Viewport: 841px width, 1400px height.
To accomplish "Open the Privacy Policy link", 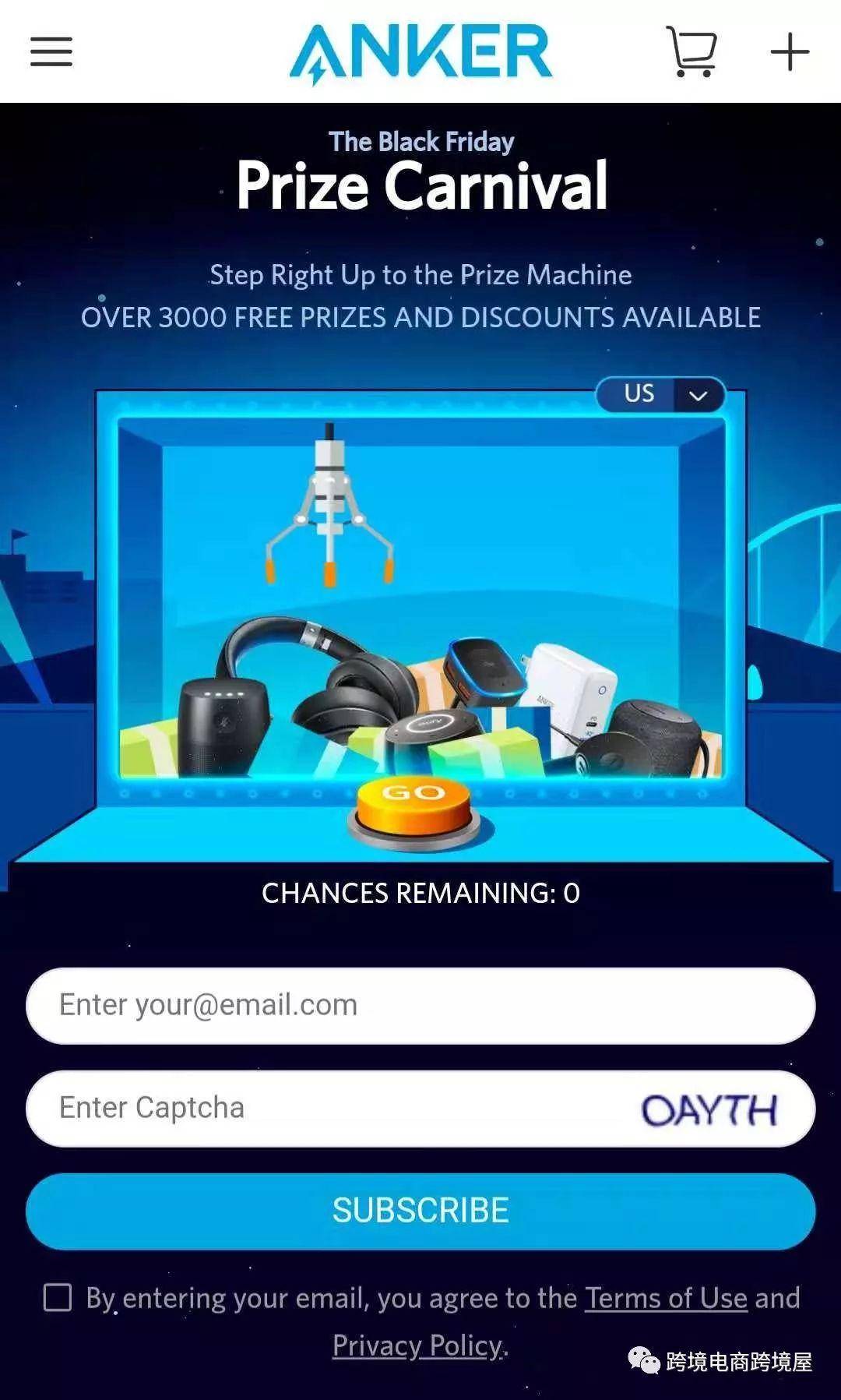I will pyautogui.click(x=418, y=1345).
